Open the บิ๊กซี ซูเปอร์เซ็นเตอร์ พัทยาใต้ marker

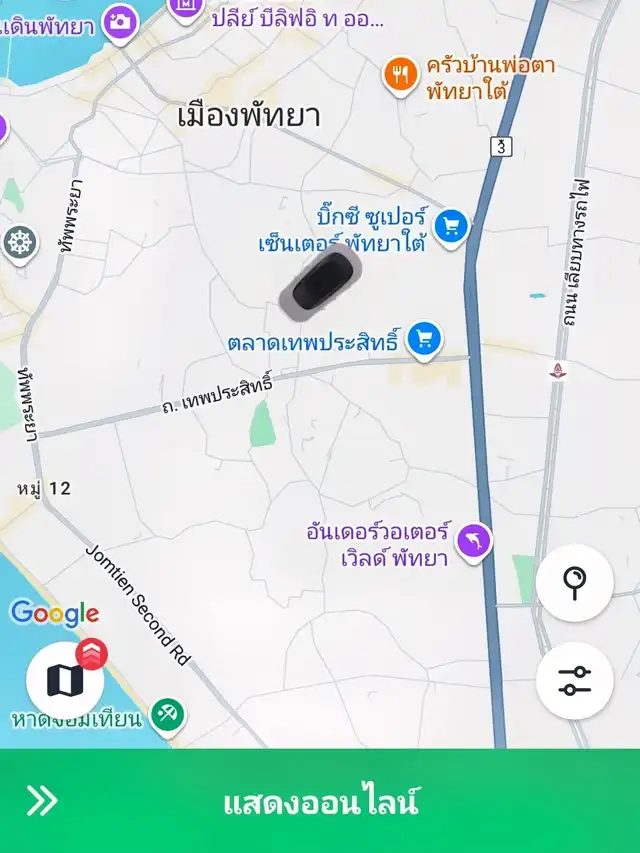point(453,225)
